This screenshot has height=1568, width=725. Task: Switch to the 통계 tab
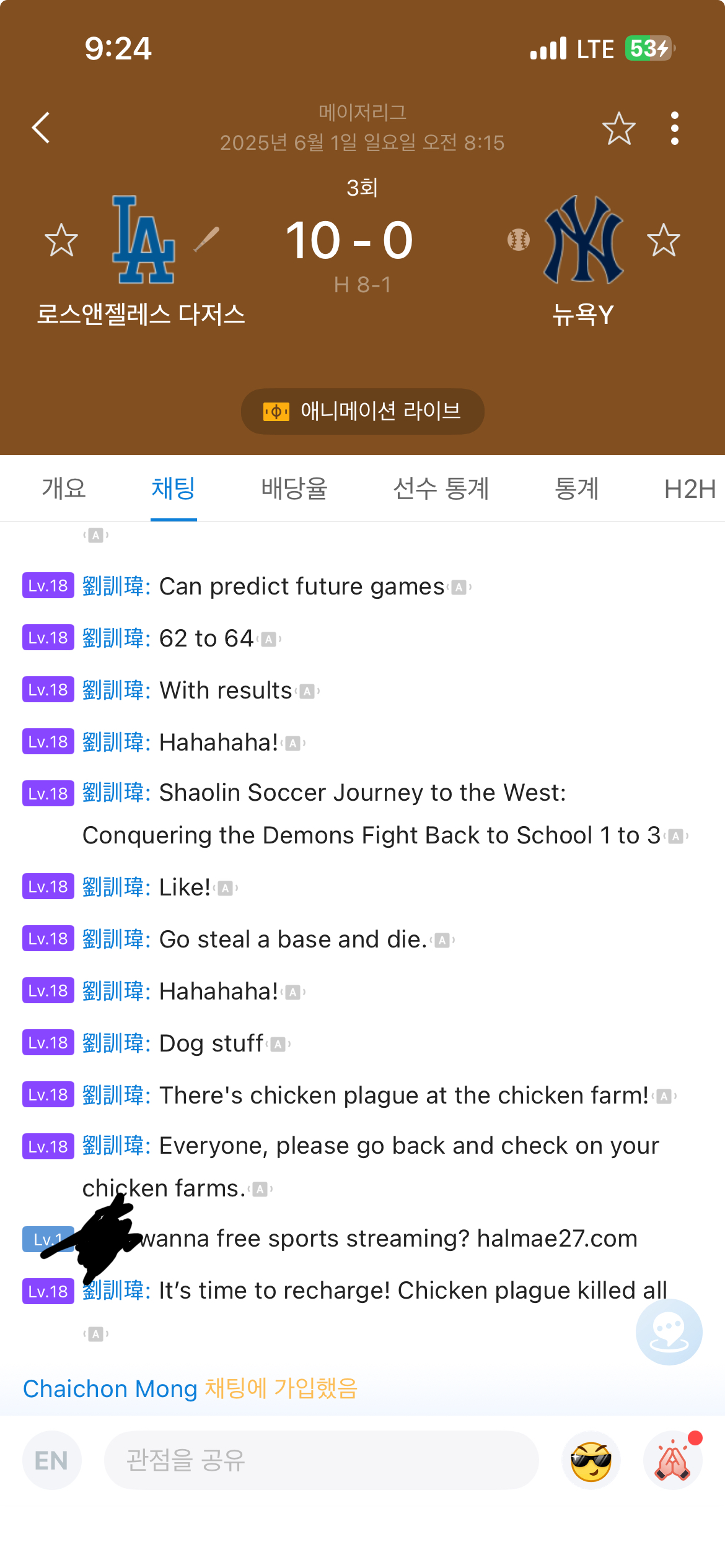[x=576, y=489]
